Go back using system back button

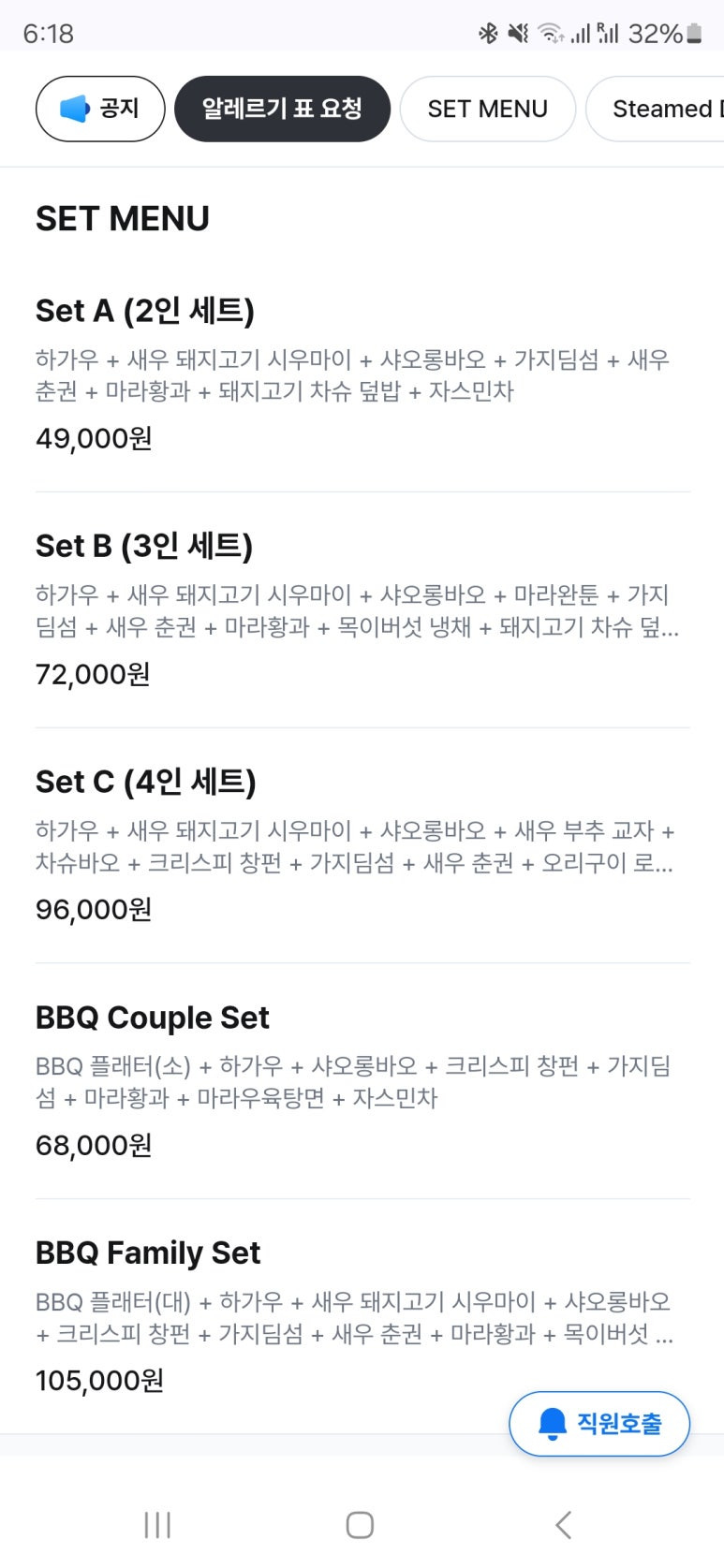pos(563,1525)
